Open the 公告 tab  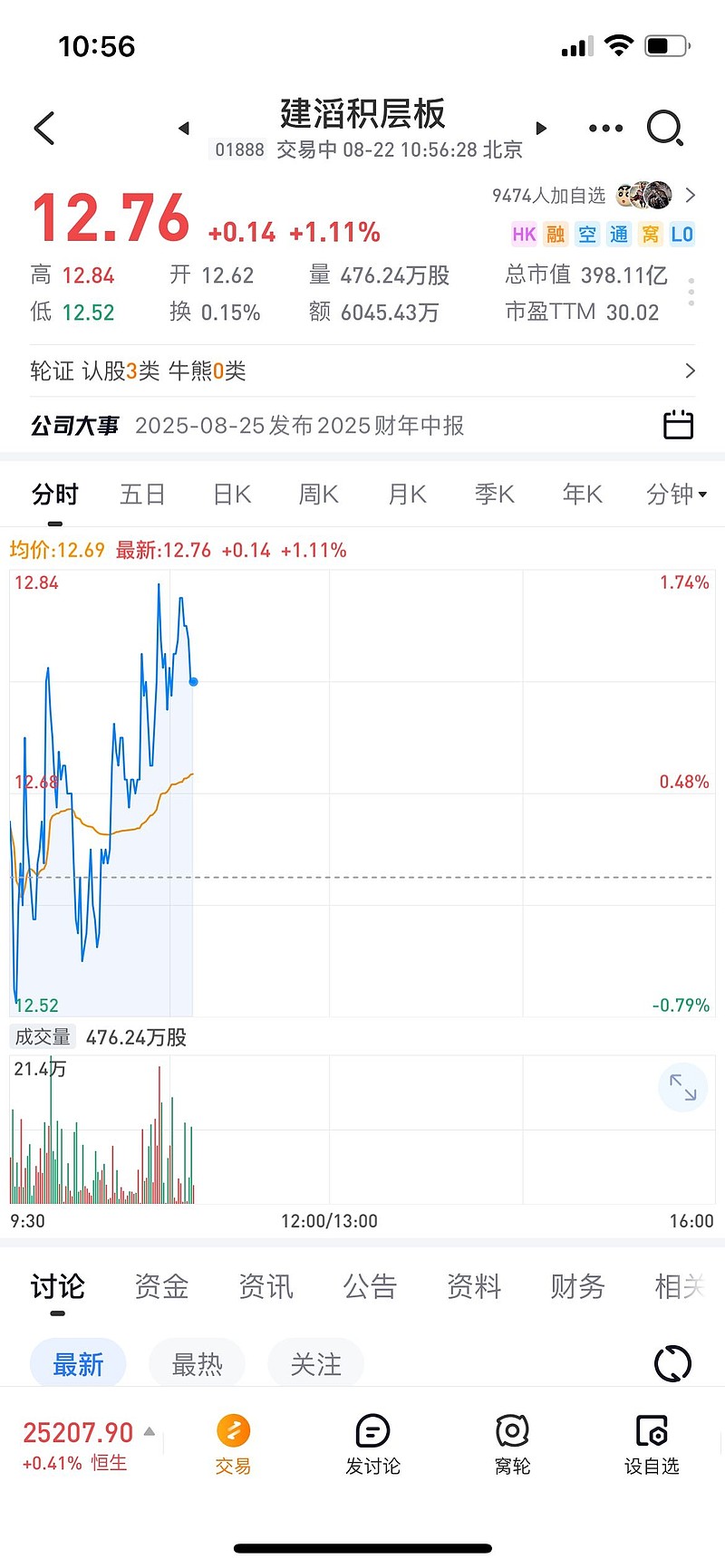(370, 1286)
